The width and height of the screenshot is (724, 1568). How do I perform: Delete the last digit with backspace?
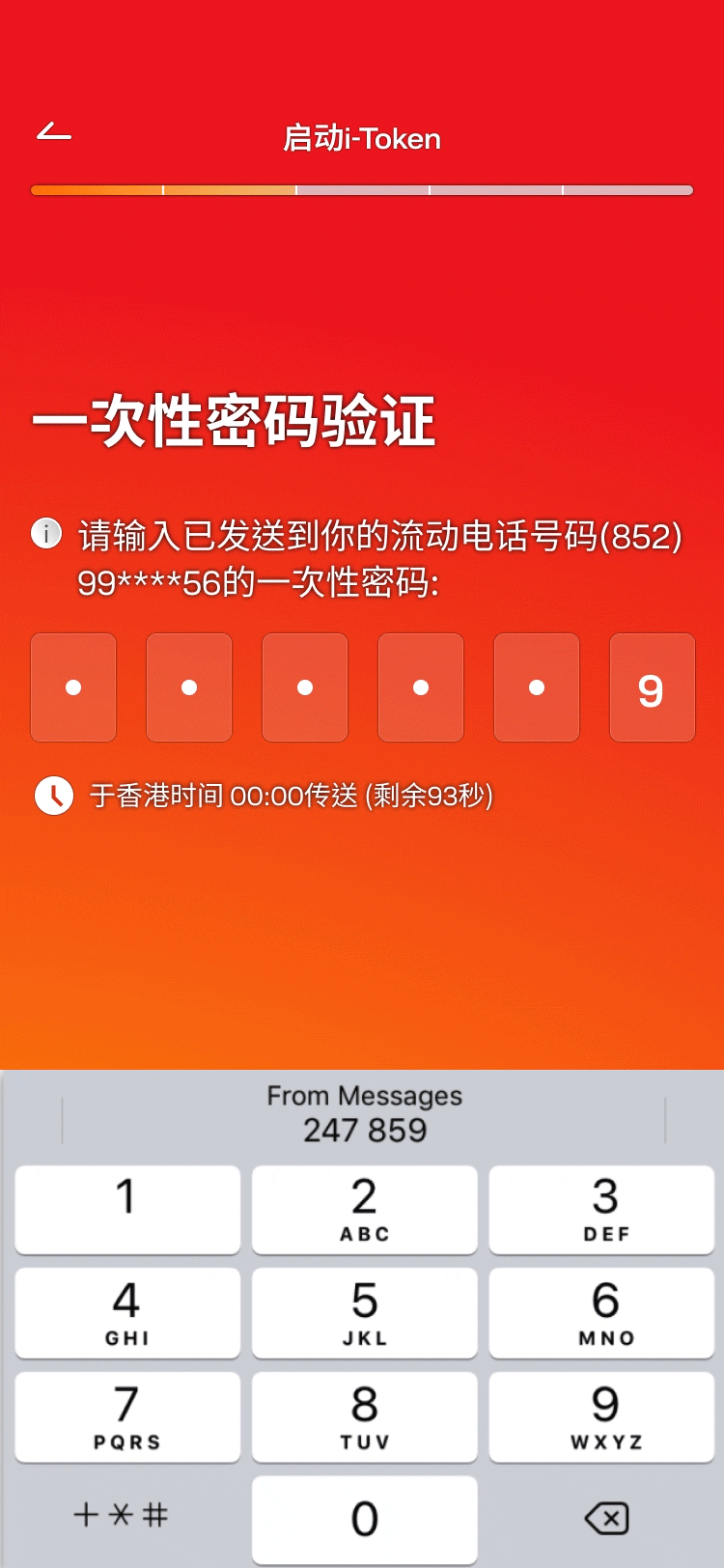(606, 1519)
